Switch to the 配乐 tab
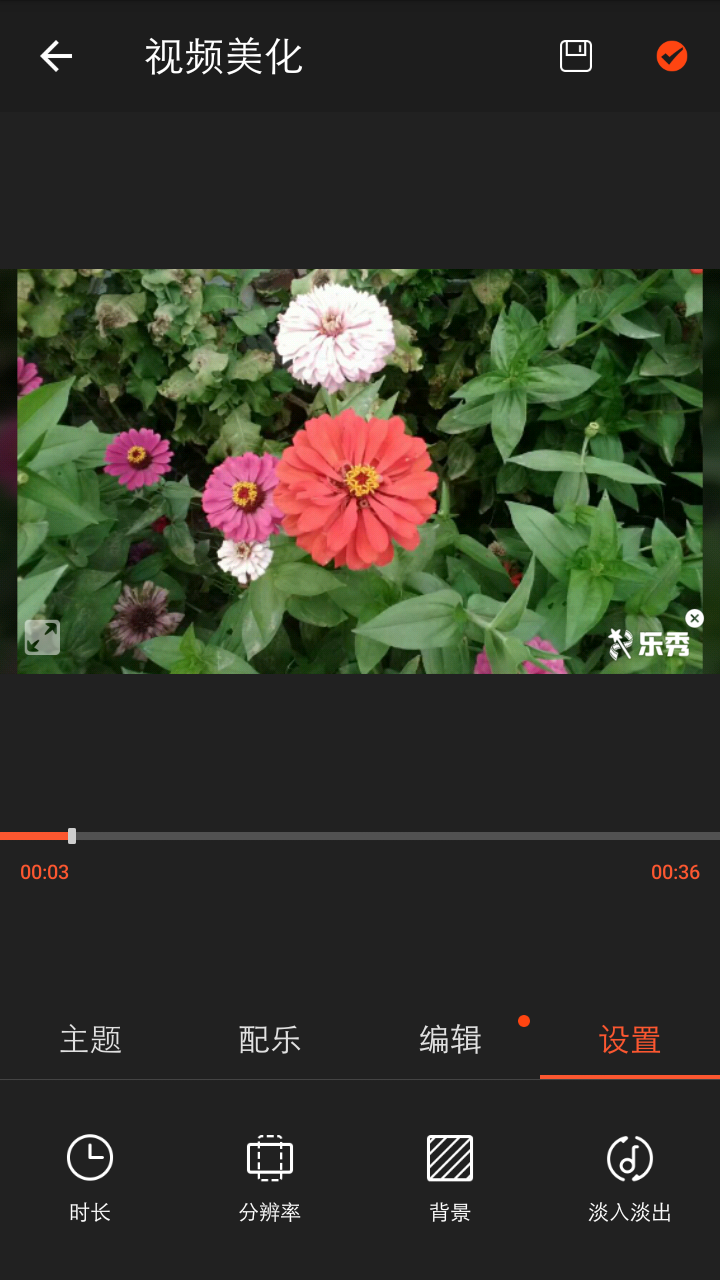 270,1040
